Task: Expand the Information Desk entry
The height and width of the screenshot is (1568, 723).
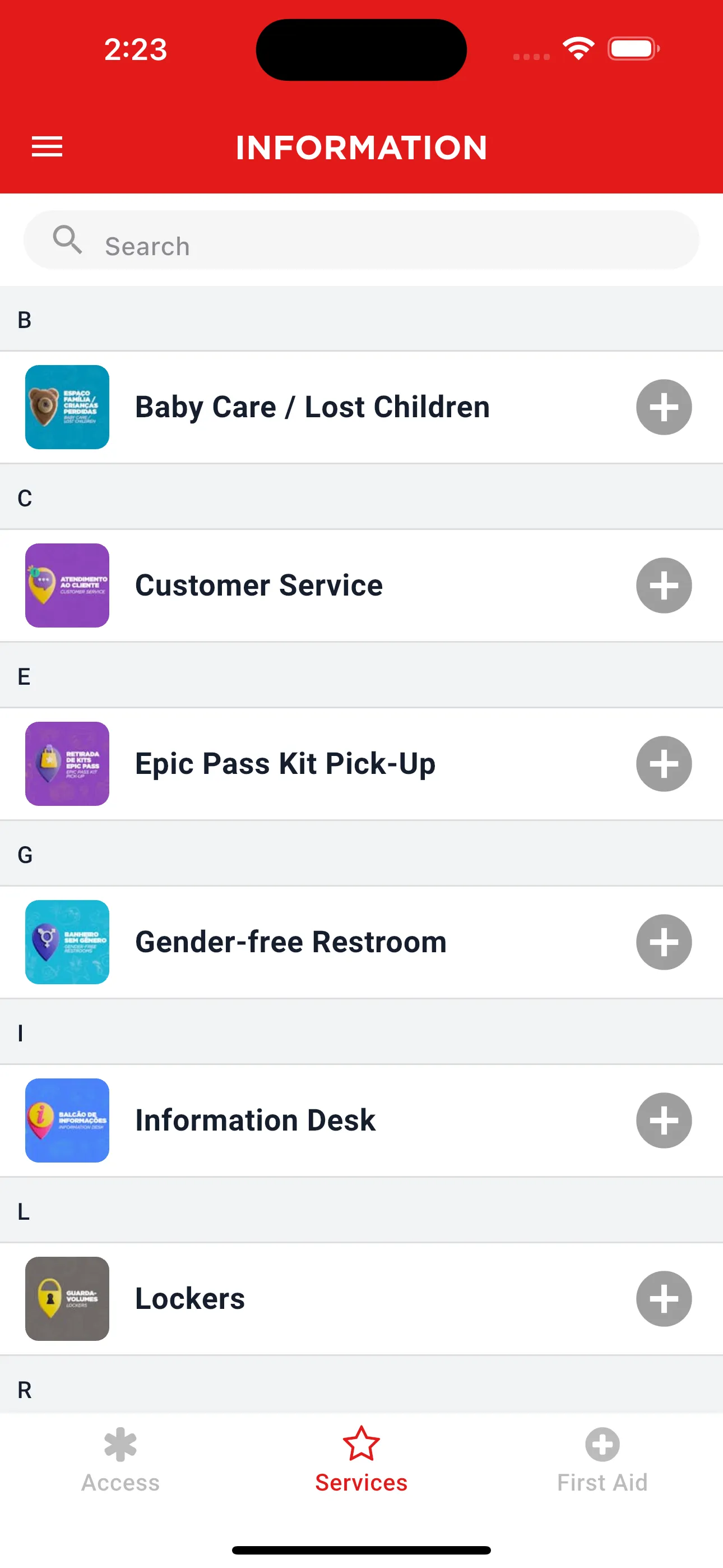Action: [664, 1120]
